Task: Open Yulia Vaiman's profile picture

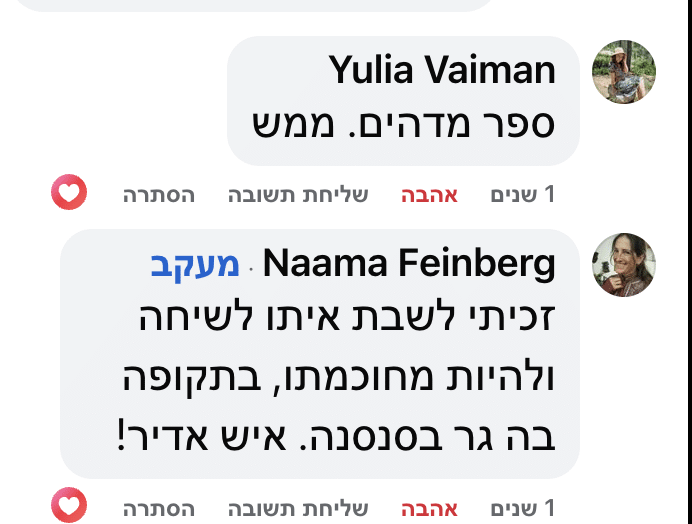Action: (x=624, y=72)
